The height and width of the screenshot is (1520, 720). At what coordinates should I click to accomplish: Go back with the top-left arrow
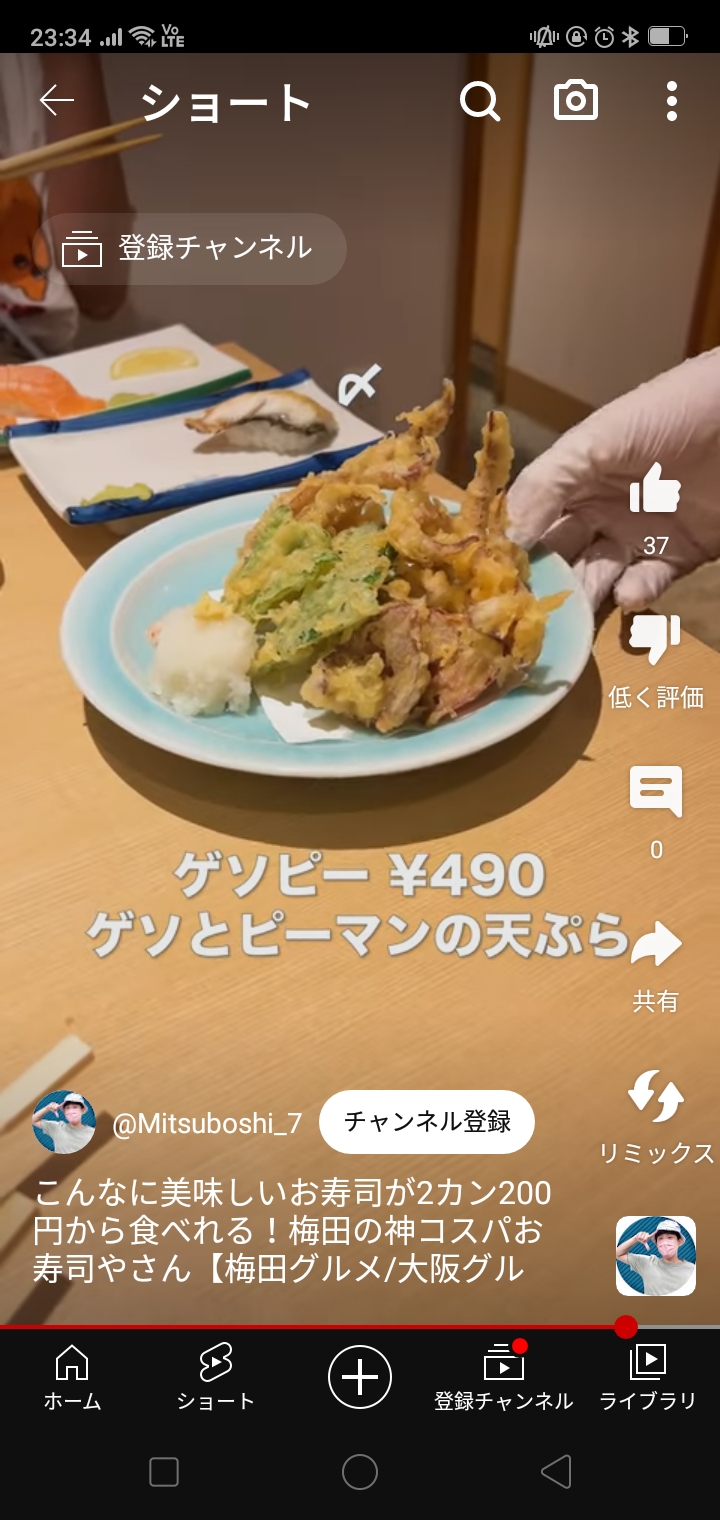tap(57, 100)
